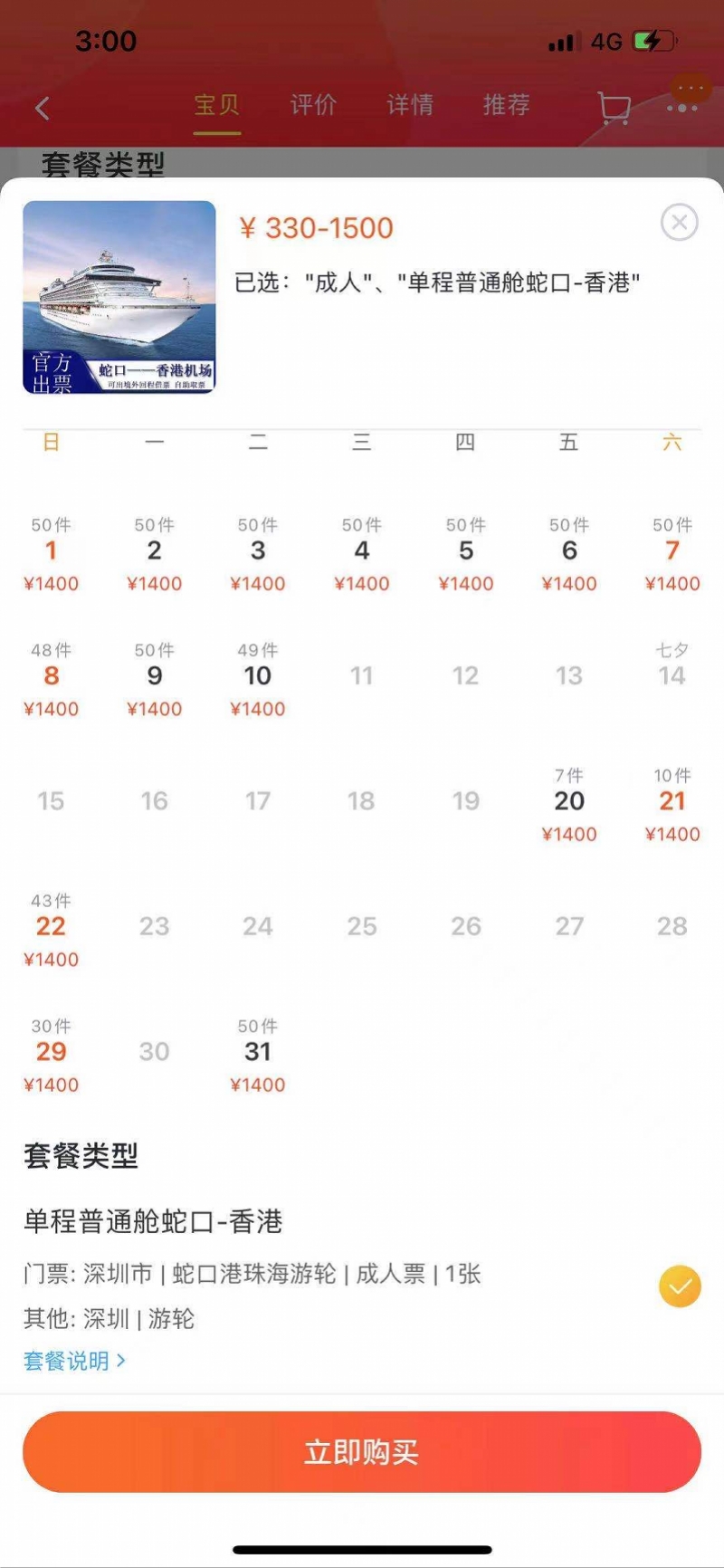Open the 套餐说明 package details link
The width and height of the screenshot is (724, 1568).
74,1361
